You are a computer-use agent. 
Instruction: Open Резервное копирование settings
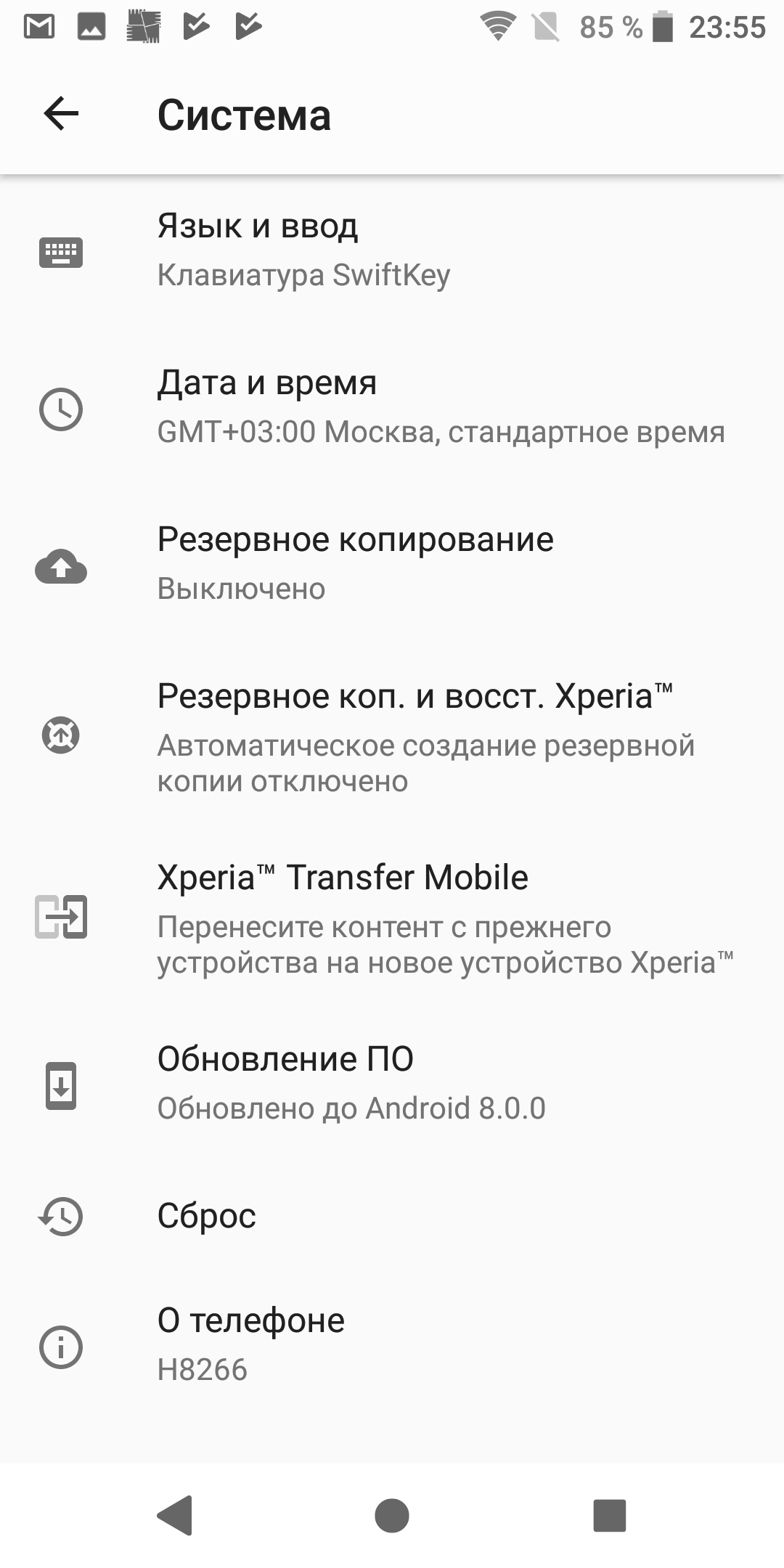pos(392,564)
